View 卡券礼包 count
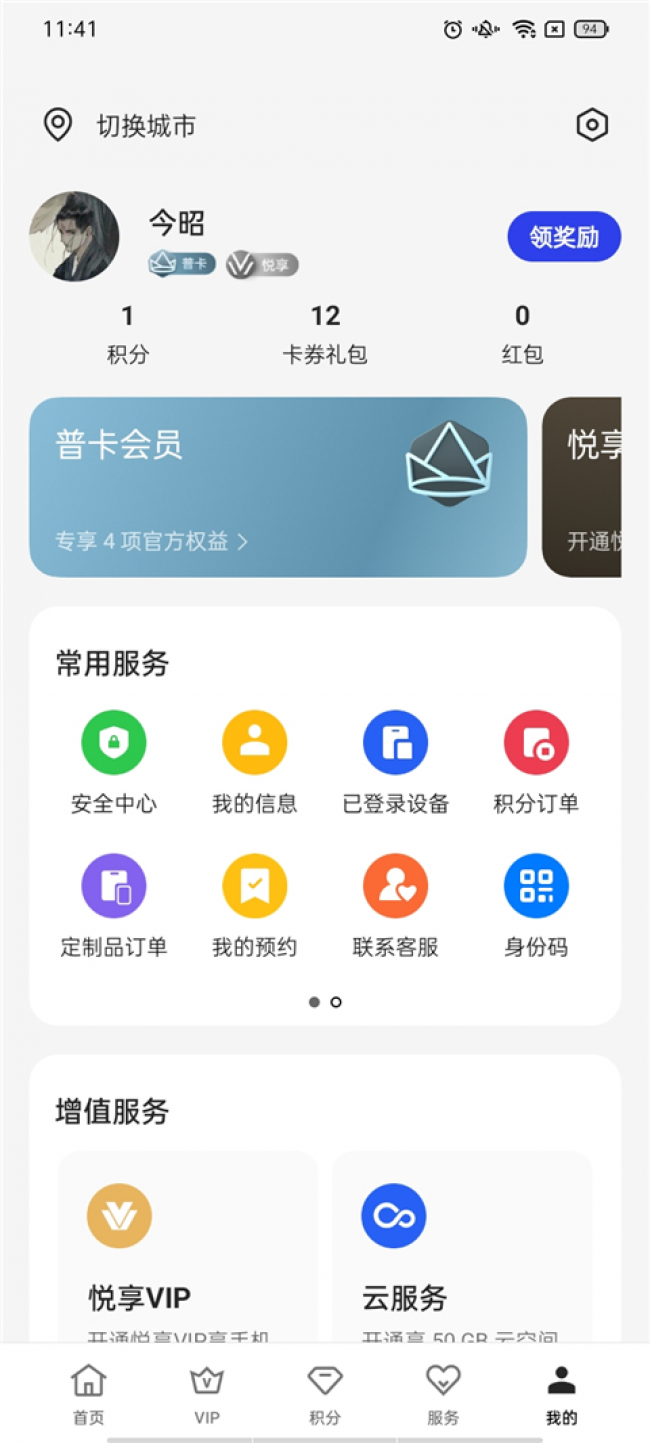The image size is (650, 1443). [x=325, y=333]
